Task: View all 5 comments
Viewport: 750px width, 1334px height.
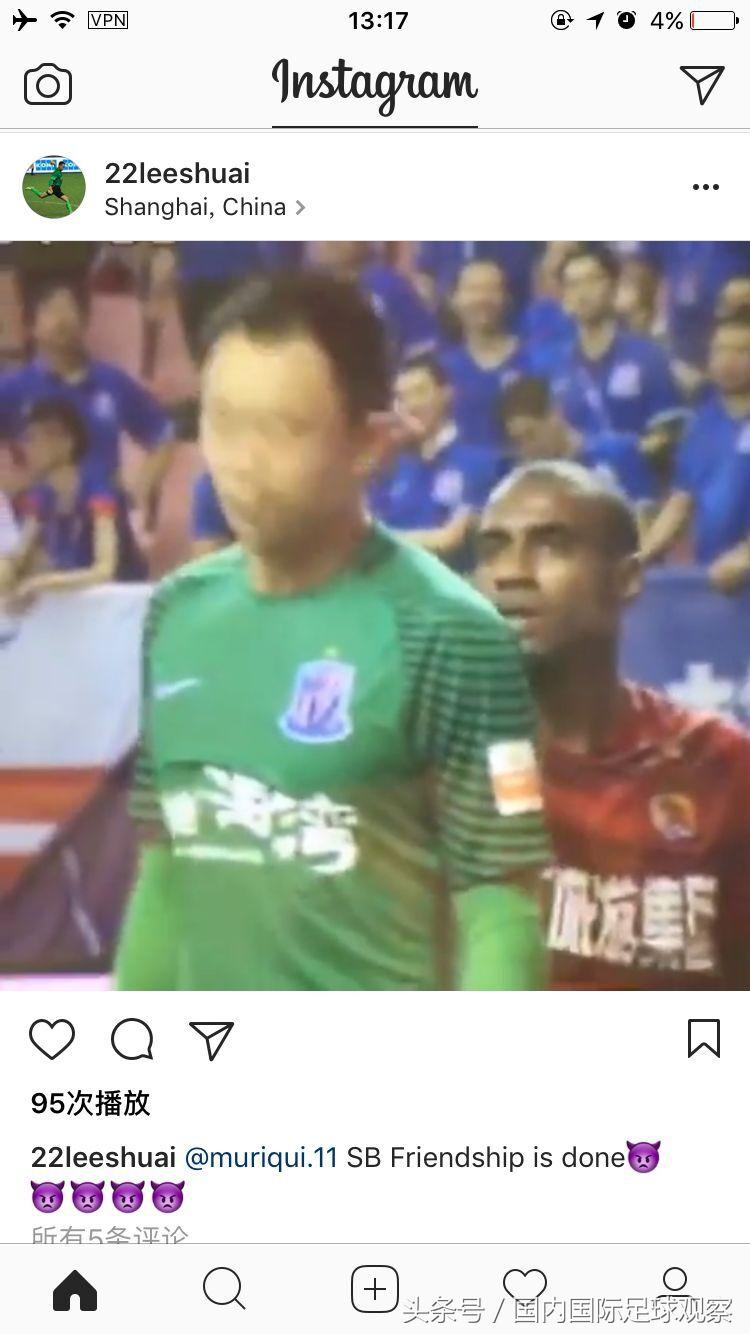Action: [110, 1236]
